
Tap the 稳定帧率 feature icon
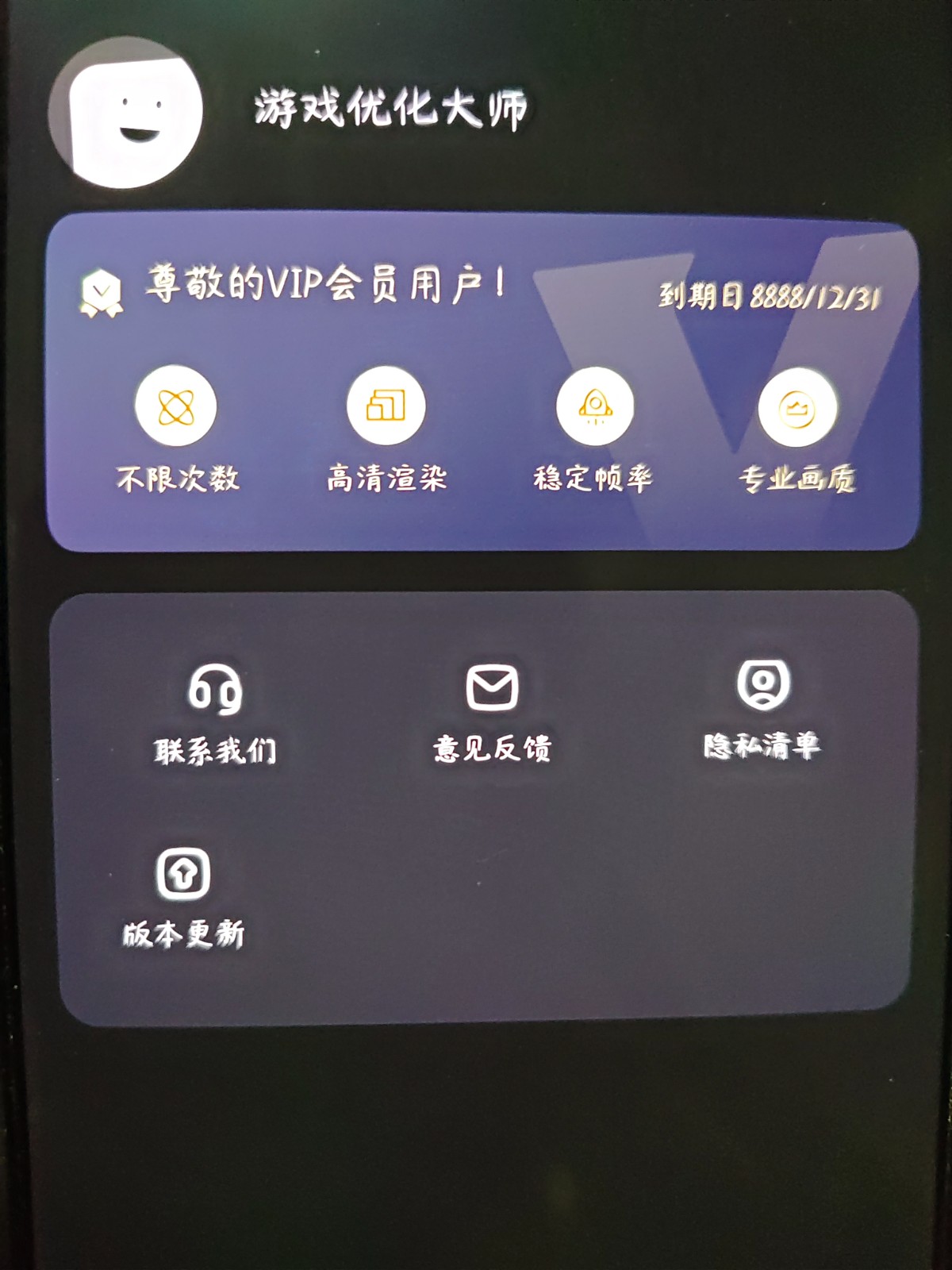(x=595, y=407)
